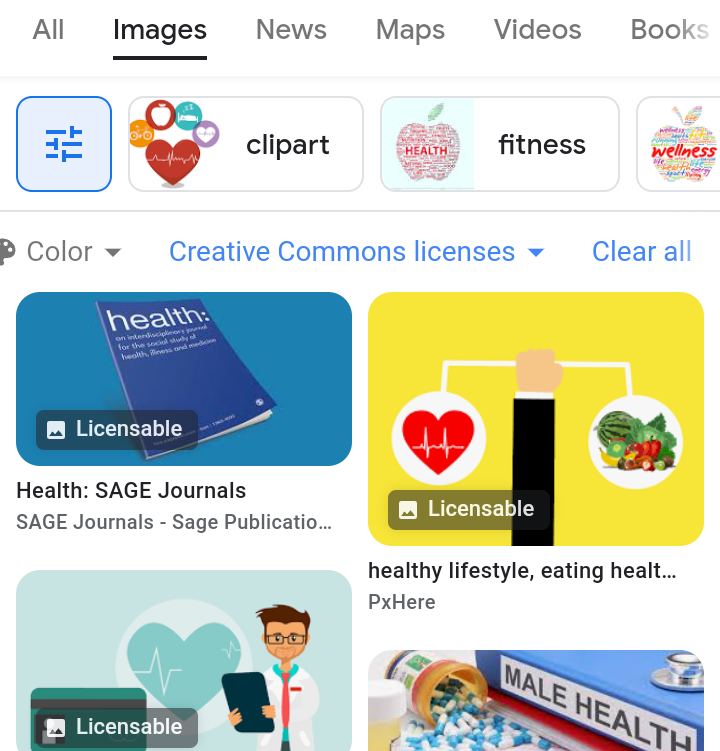The height and width of the screenshot is (751, 720).
Task: Select the fitness suggestion chip
Action: click(500, 144)
